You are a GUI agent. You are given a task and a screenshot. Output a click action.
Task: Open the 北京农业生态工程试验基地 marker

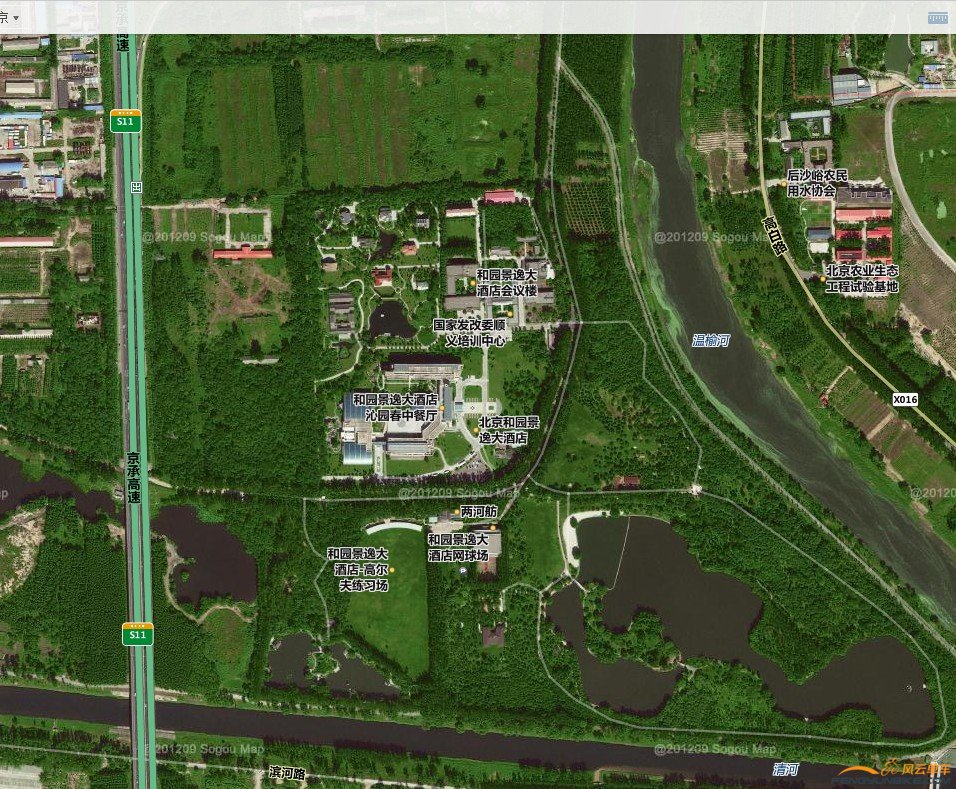[x=861, y=279]
